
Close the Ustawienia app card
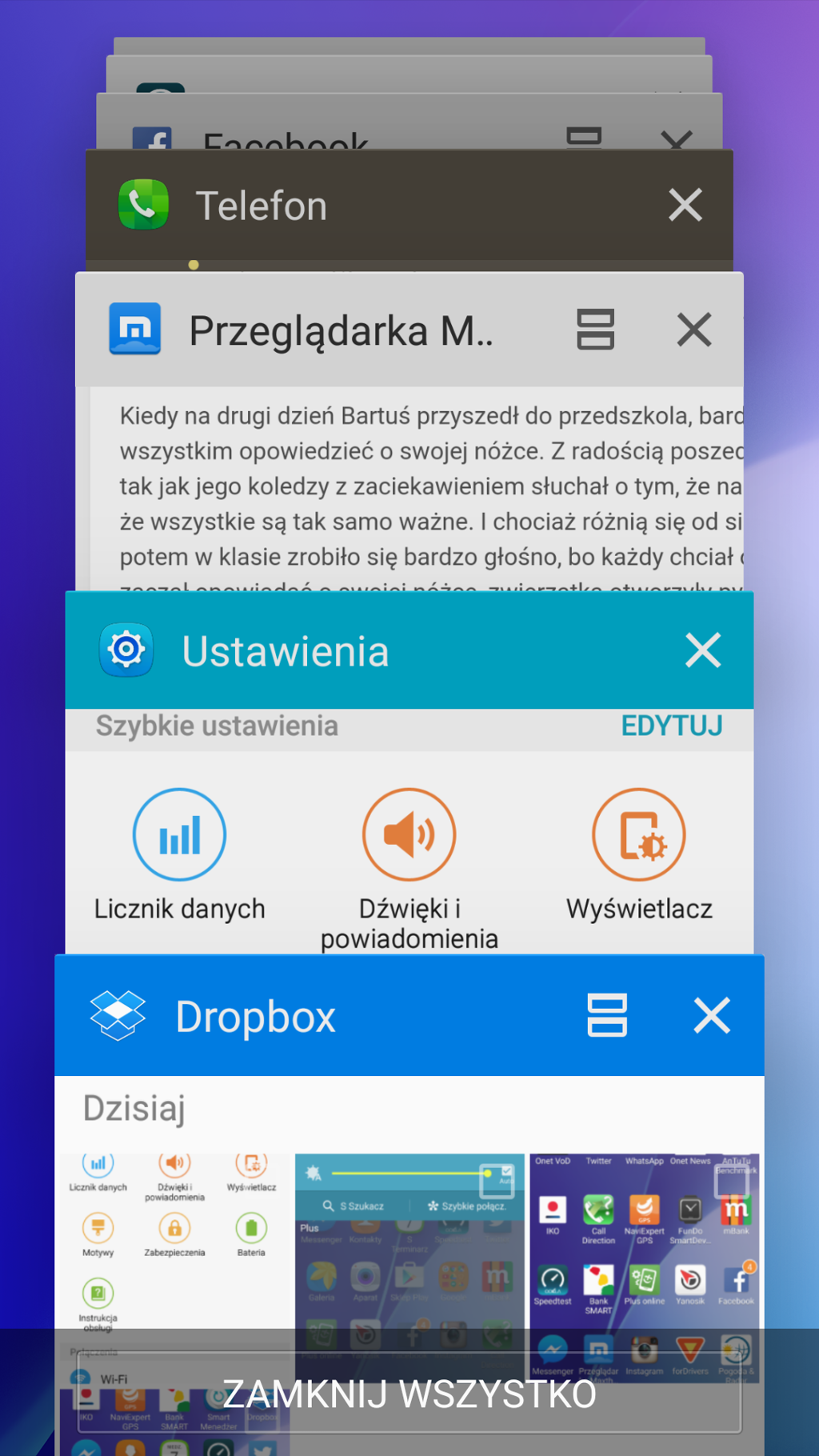click(x=703, y=650)
